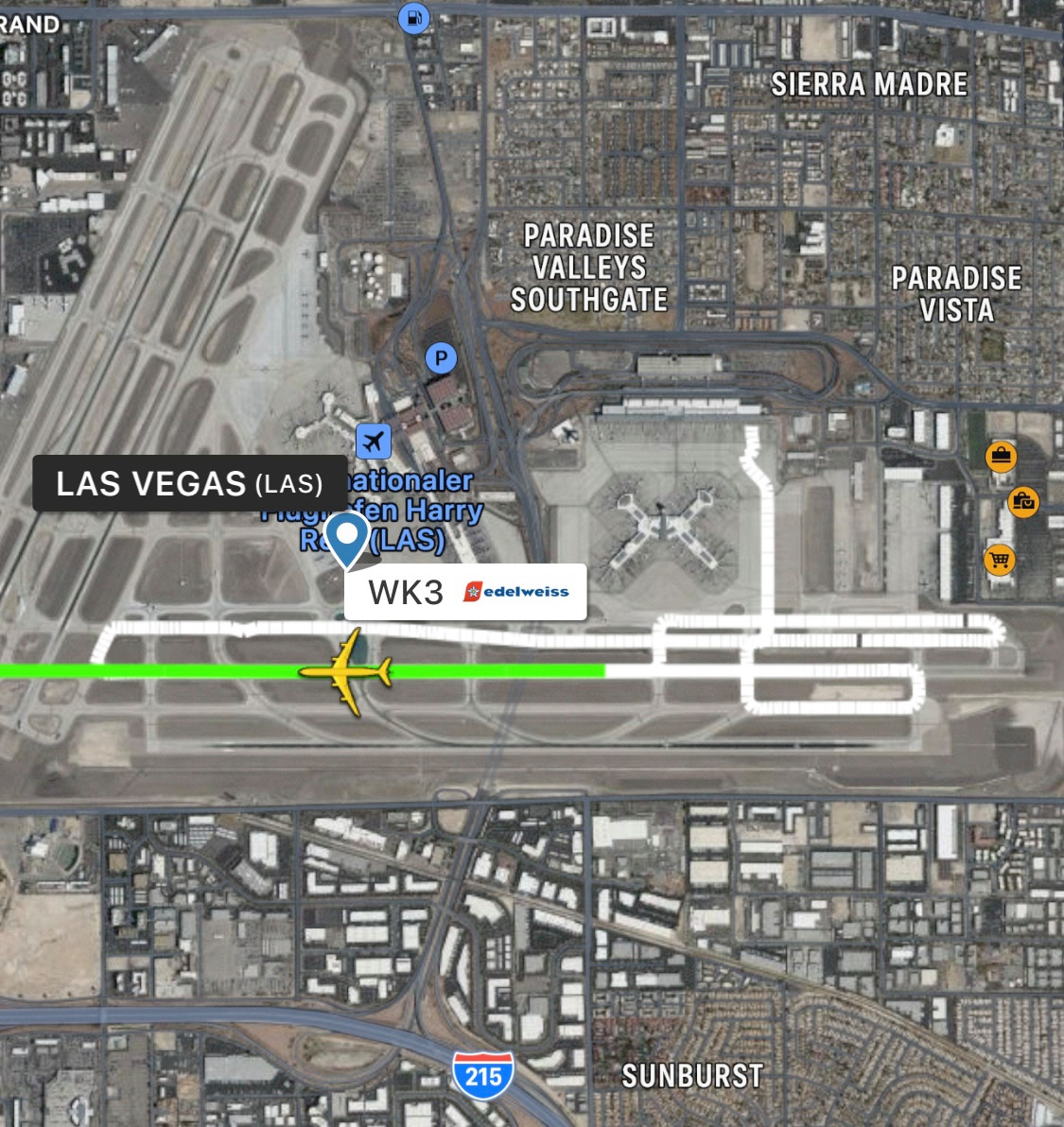The height and width of the screenshot is (1127, 1064).
Task: Select the blue airport location pin
Action: click(x=347, y=537)
